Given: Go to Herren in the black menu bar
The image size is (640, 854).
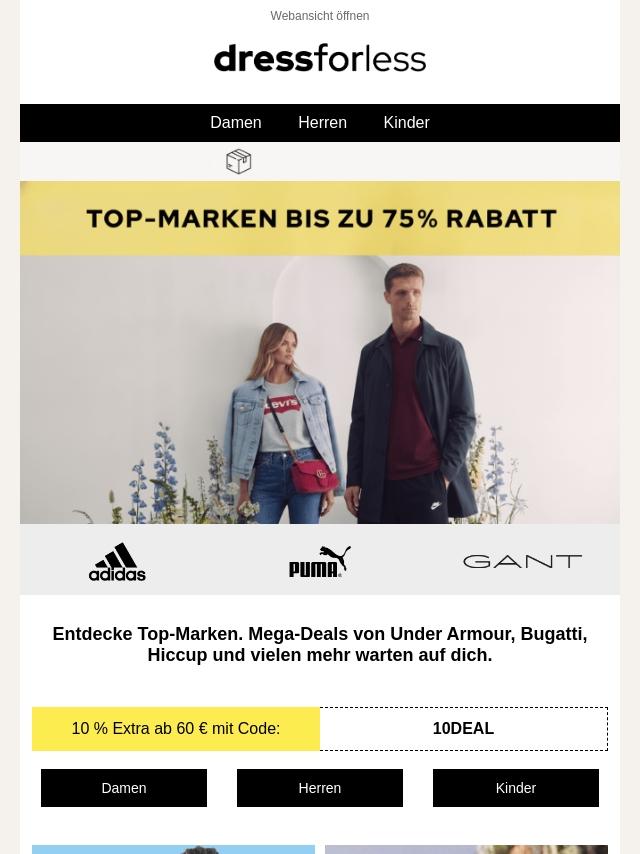Looking at the screenshot, I should click(x=322, y=123).
